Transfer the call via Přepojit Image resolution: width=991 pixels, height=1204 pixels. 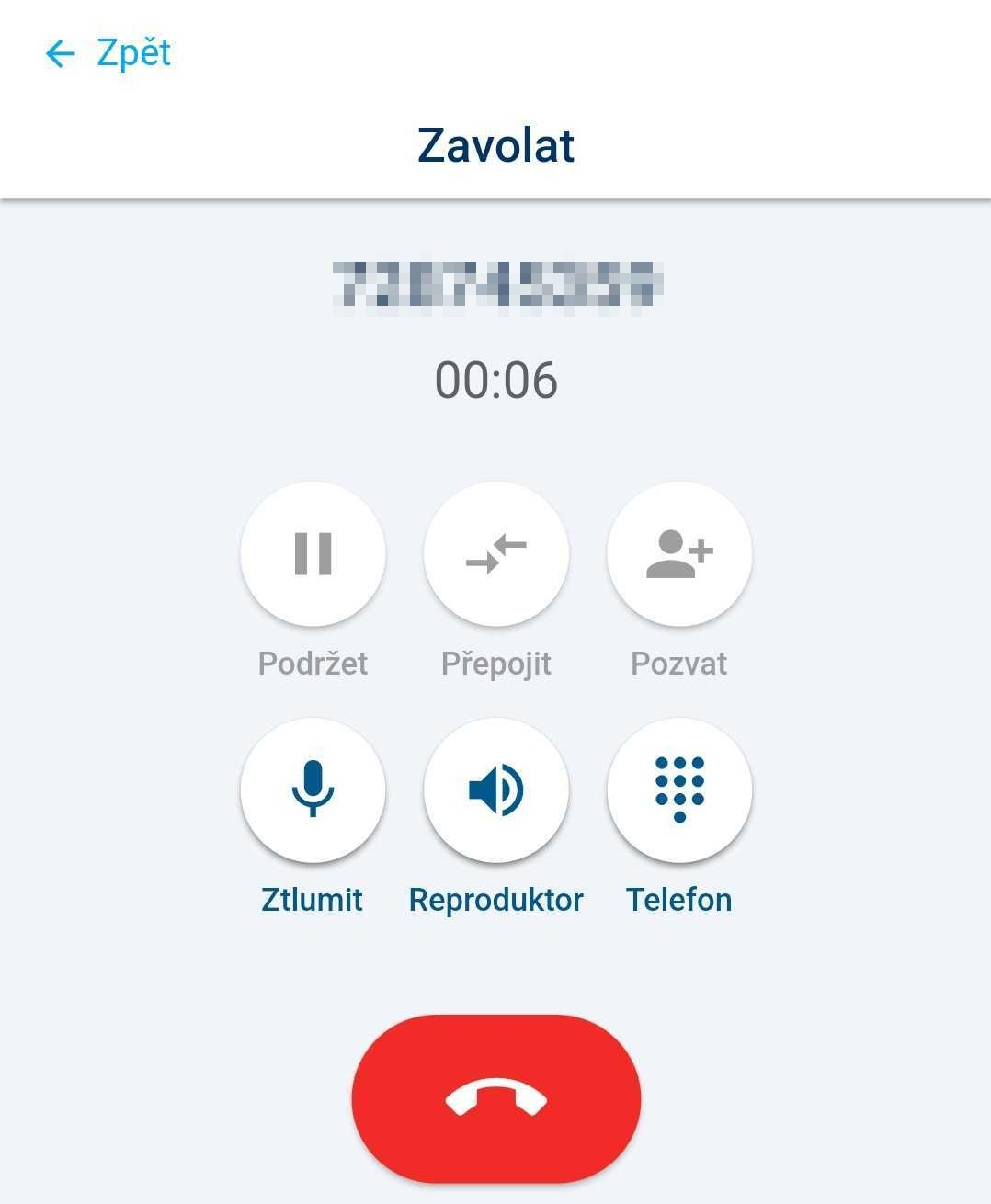click(x=496, y=554)
